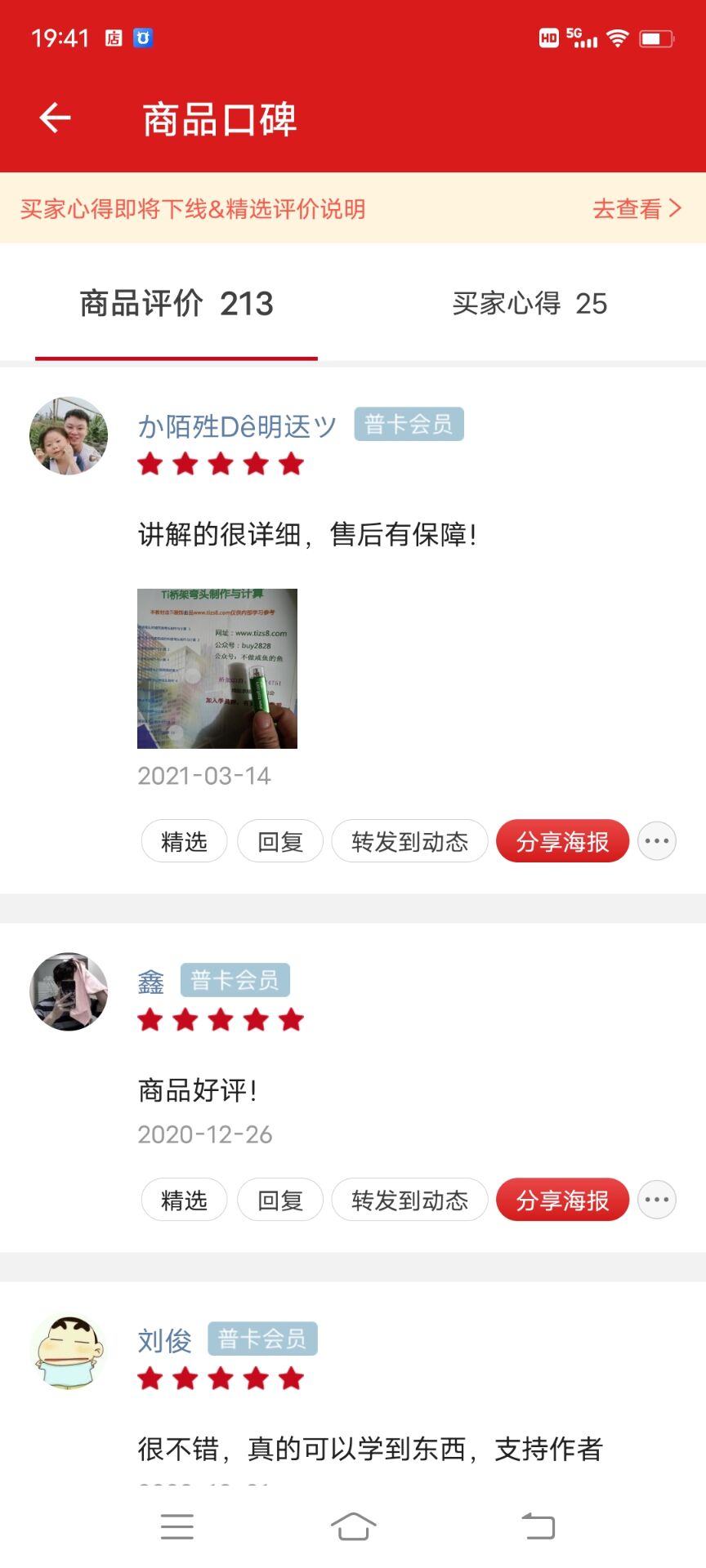Screen dimensions: 706x1568
Task: Tap 转发到动态 on the 2021-03-14 review
Action: click(410, 841)
